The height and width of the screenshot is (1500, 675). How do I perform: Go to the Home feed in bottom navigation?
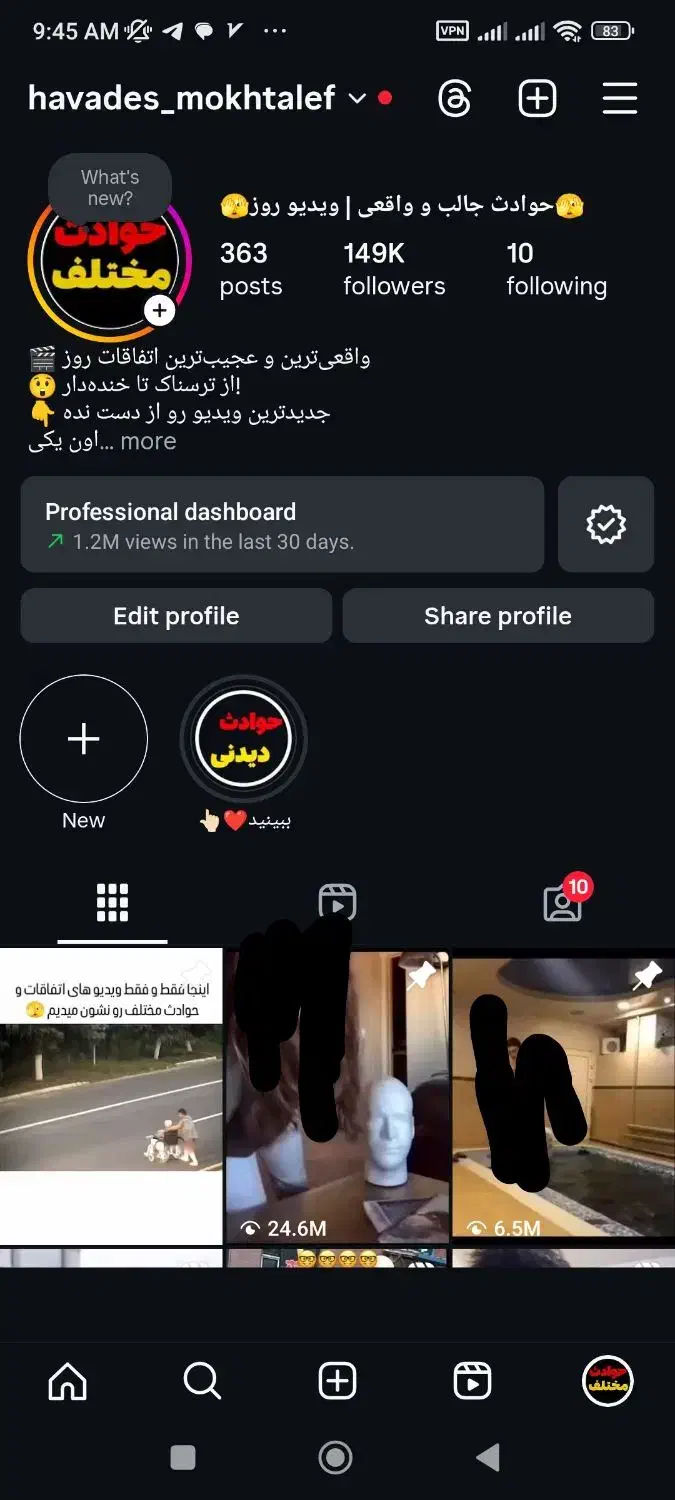click(67, 1382)
